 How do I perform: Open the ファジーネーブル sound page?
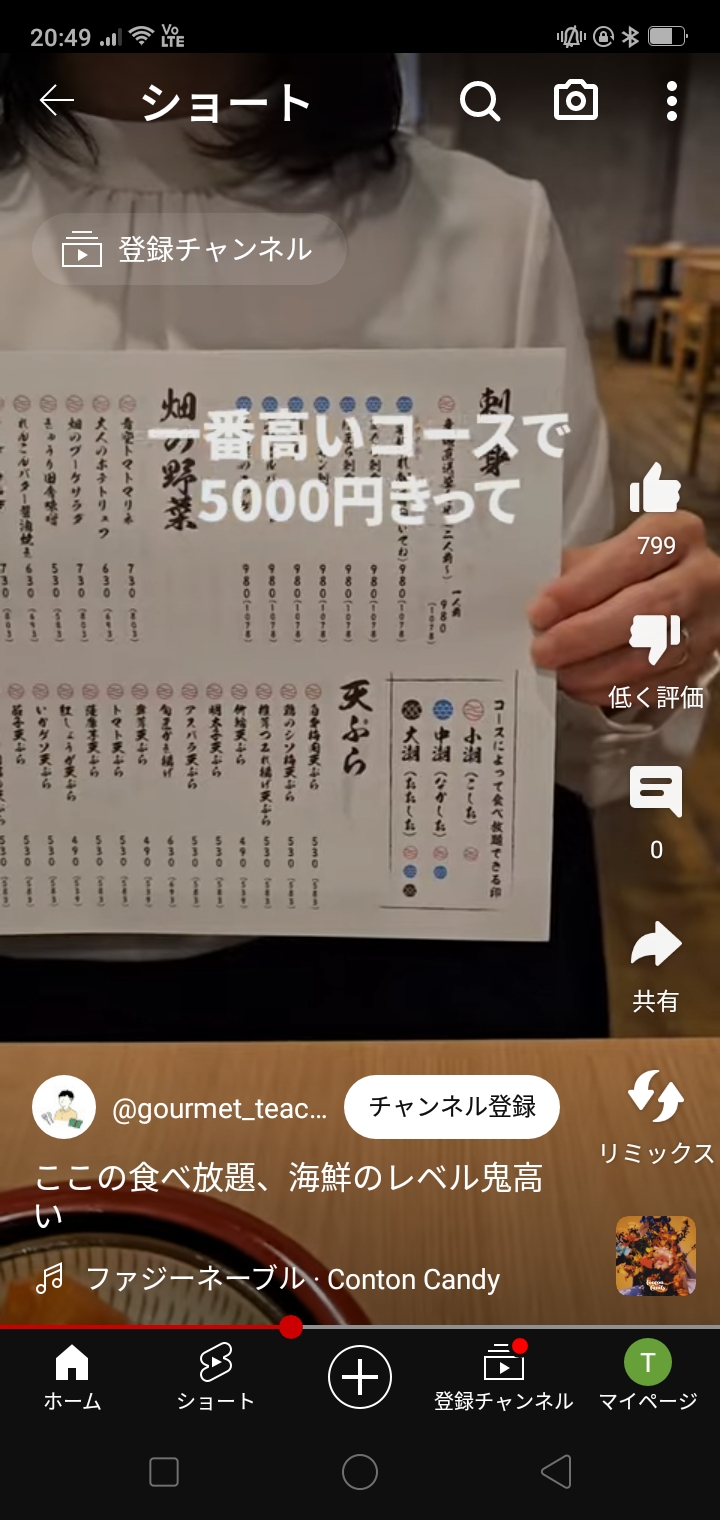point(290,1279)
